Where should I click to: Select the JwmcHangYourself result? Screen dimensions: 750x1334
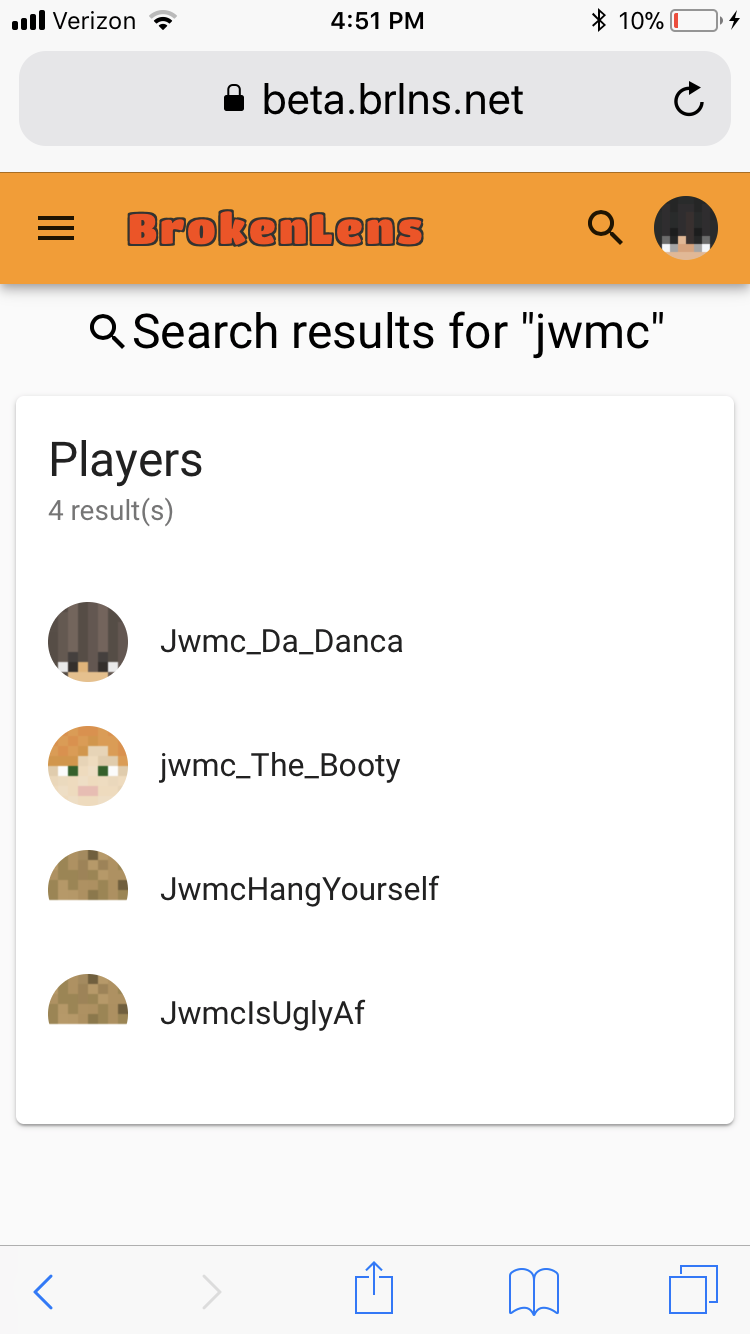click(x=375, y=889)
